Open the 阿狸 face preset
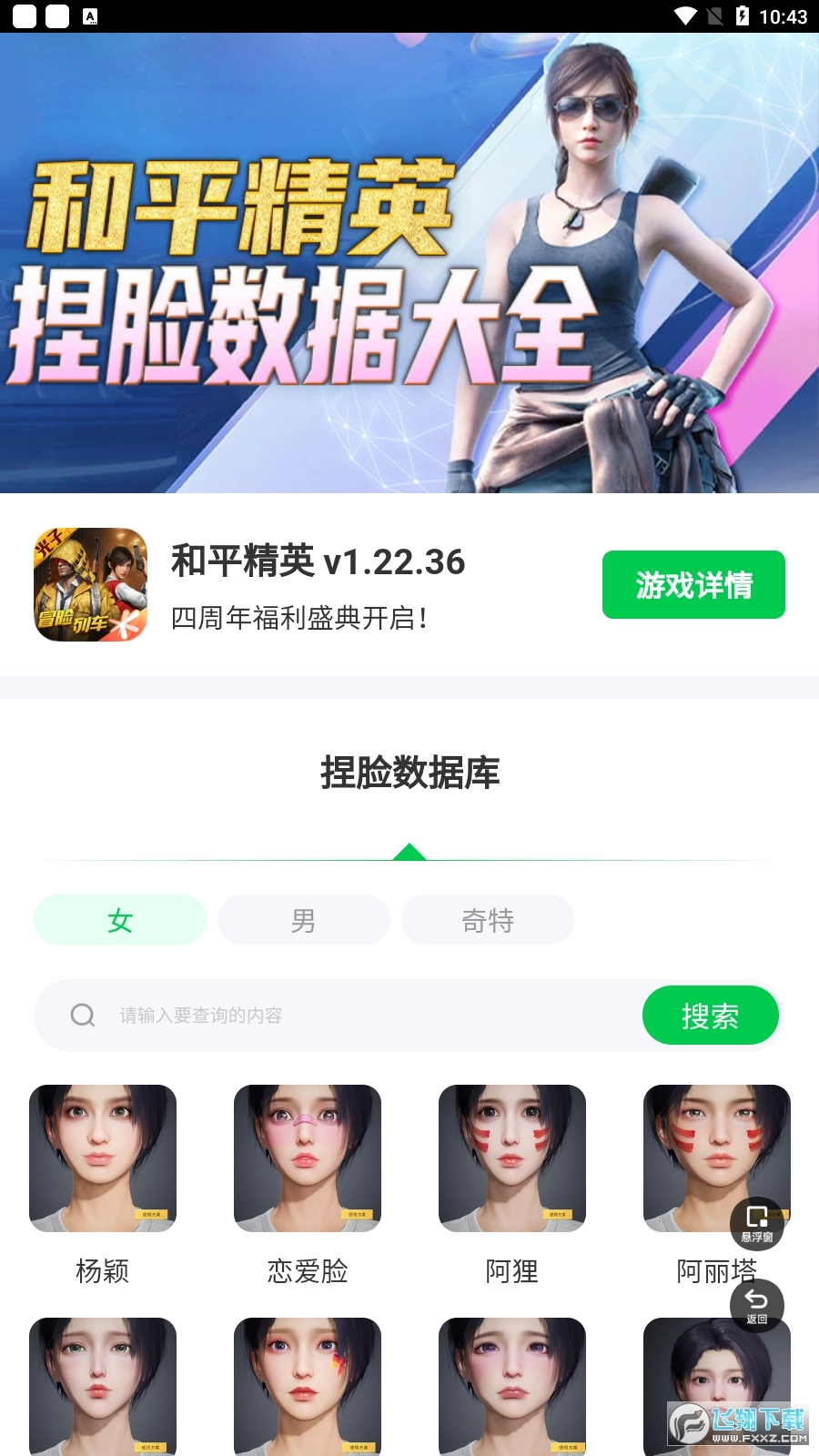Screen dimensions: 819x1456 511,1158
